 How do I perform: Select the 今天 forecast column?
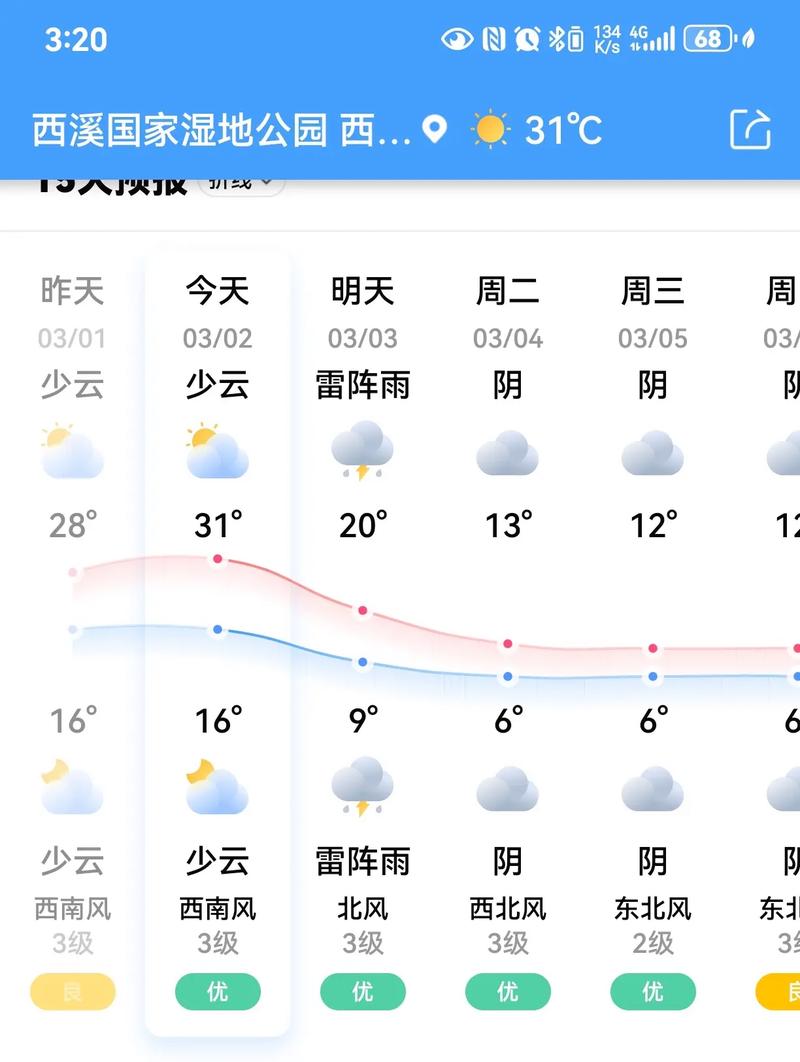click(x=217, y=291)
